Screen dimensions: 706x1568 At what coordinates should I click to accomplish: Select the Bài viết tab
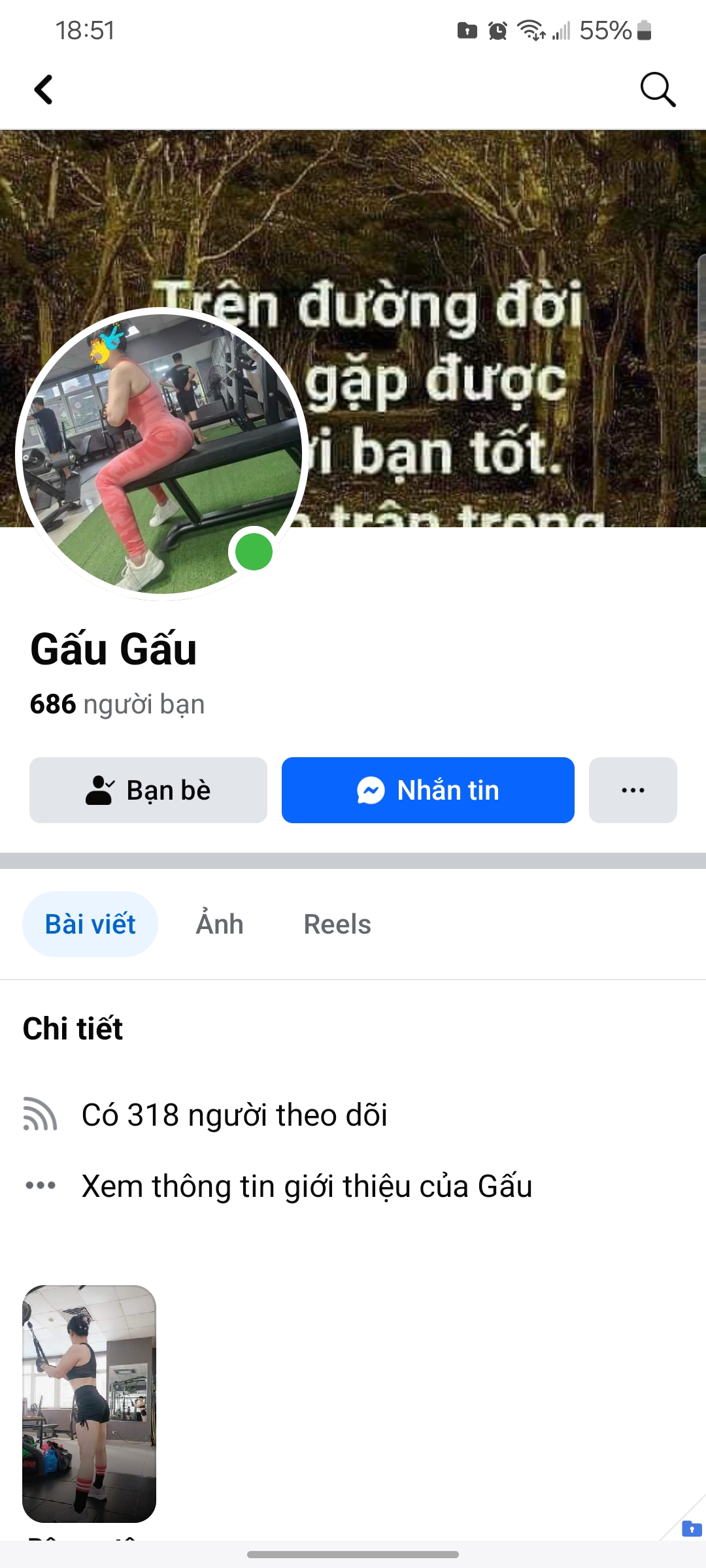90,924
